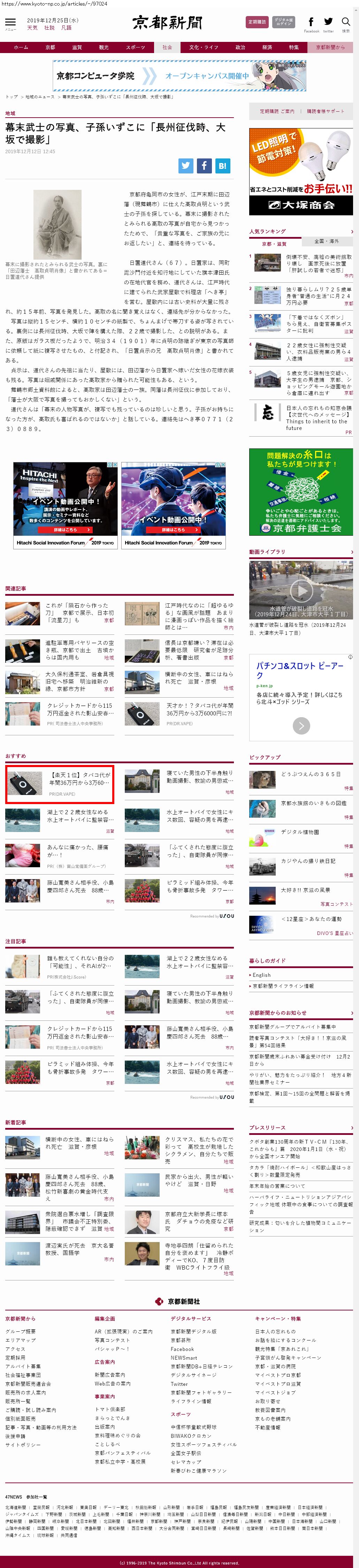
Task: Switch to the スポーツ nav tab
Action: 135,47
